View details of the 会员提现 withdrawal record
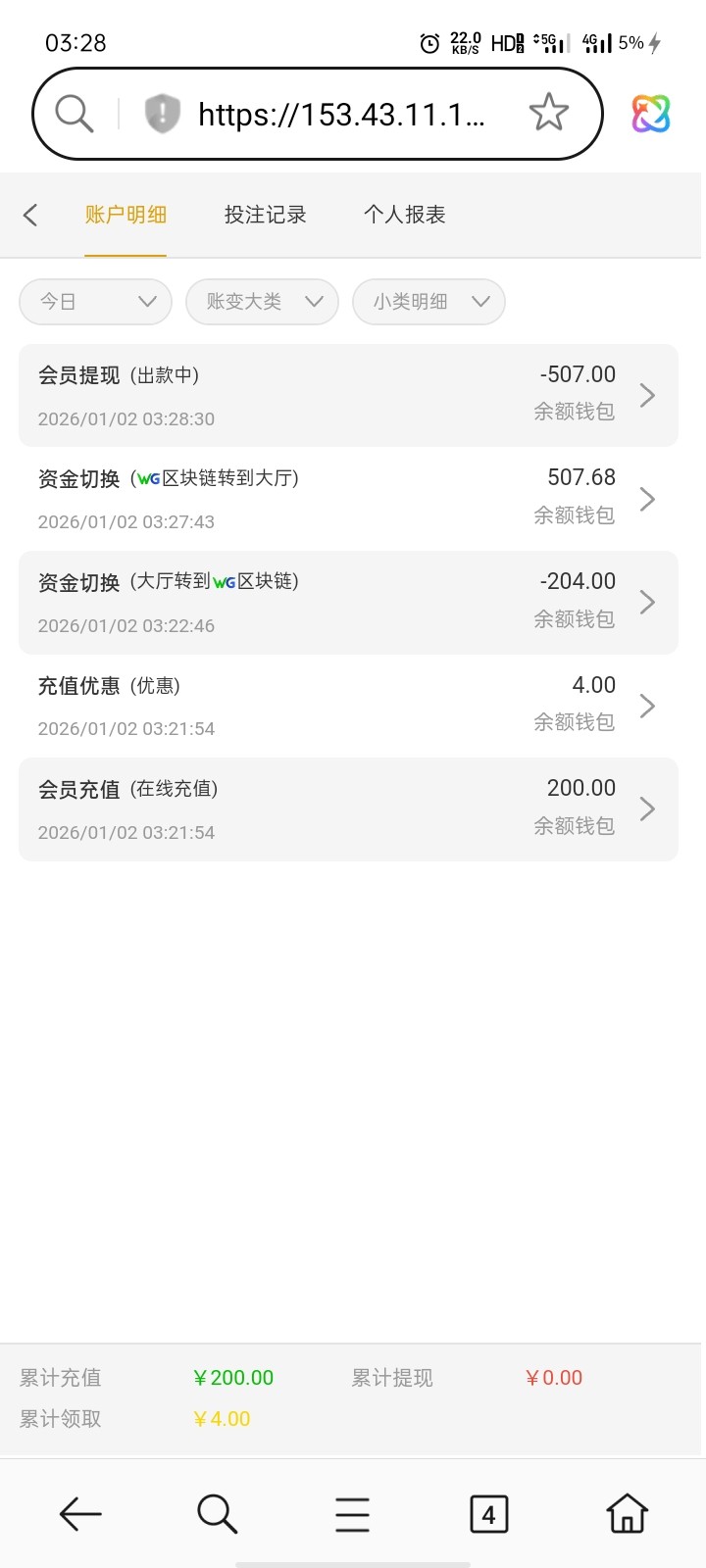Image resolution: width=706 pixels, height=1568 pixels. pos(348,395)
